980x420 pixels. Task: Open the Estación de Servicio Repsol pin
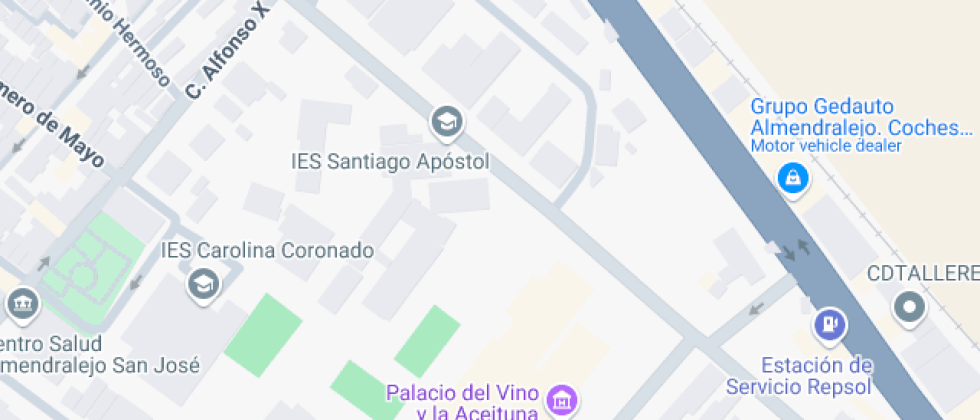pyautogui.click(x=831, y=324)
